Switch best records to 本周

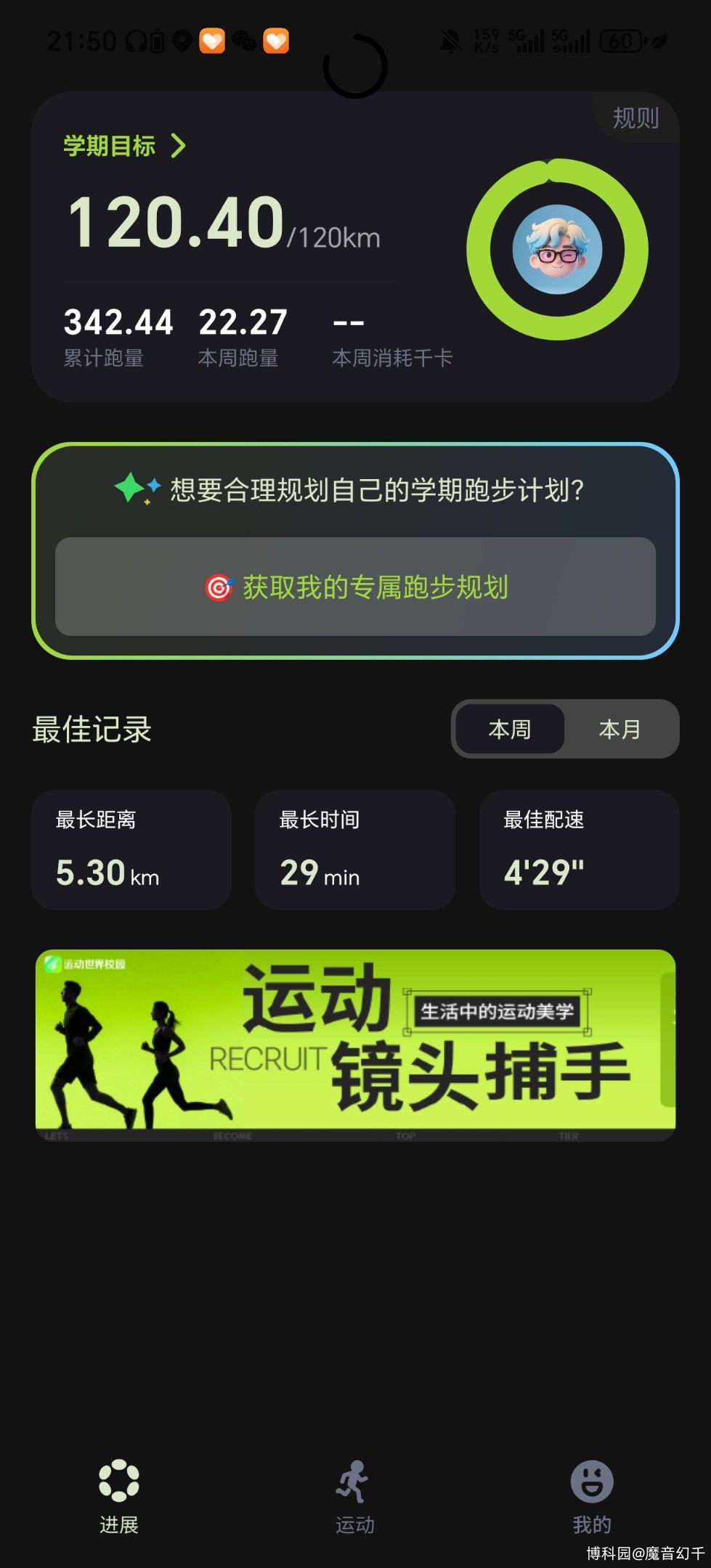pyautogui.click(x=510, y=729)
